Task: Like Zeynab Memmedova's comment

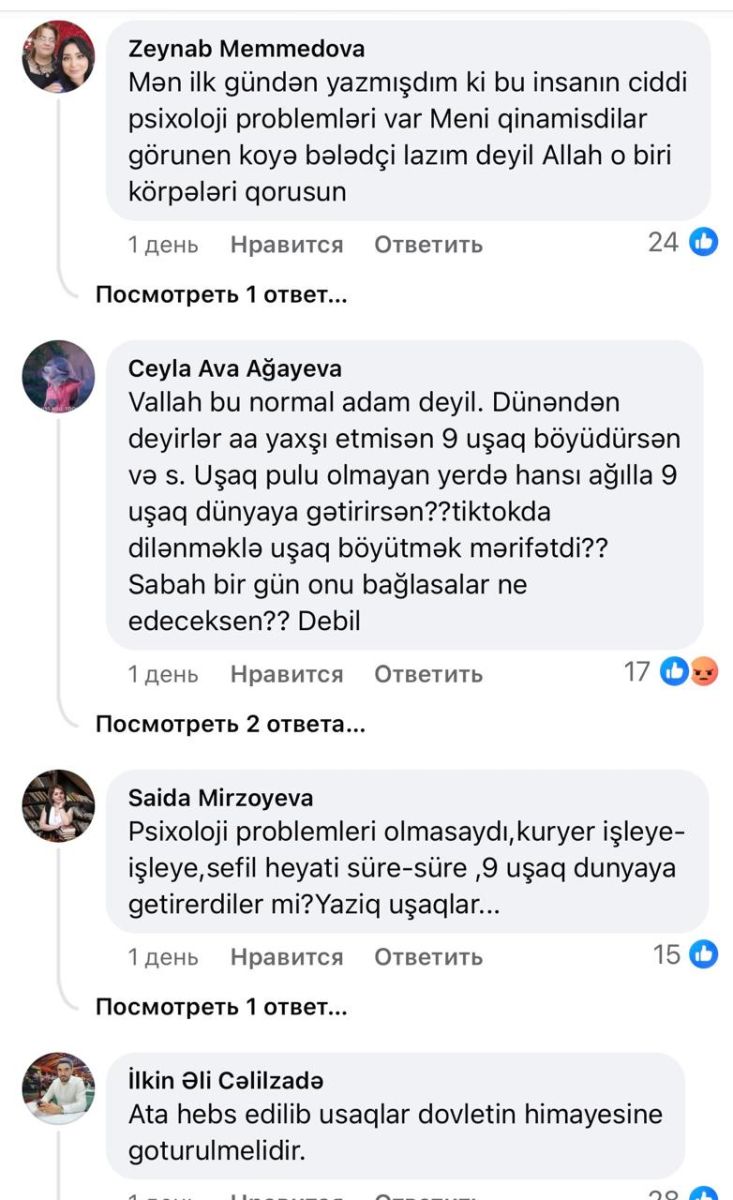Action: coord(286,245)
